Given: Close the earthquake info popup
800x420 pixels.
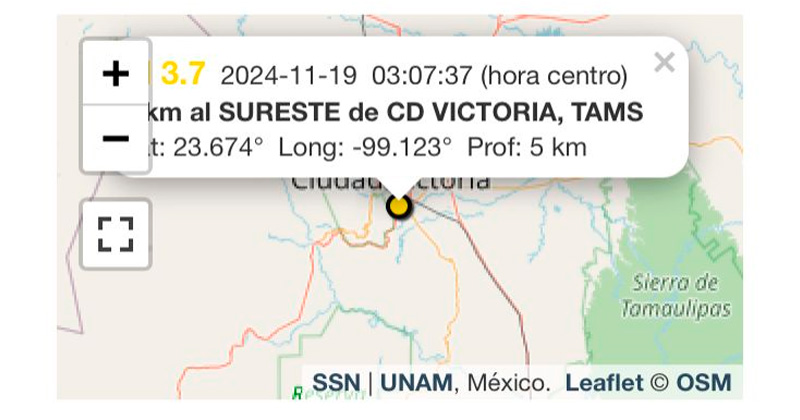Looking at the screenshot, I should (664, 64).
